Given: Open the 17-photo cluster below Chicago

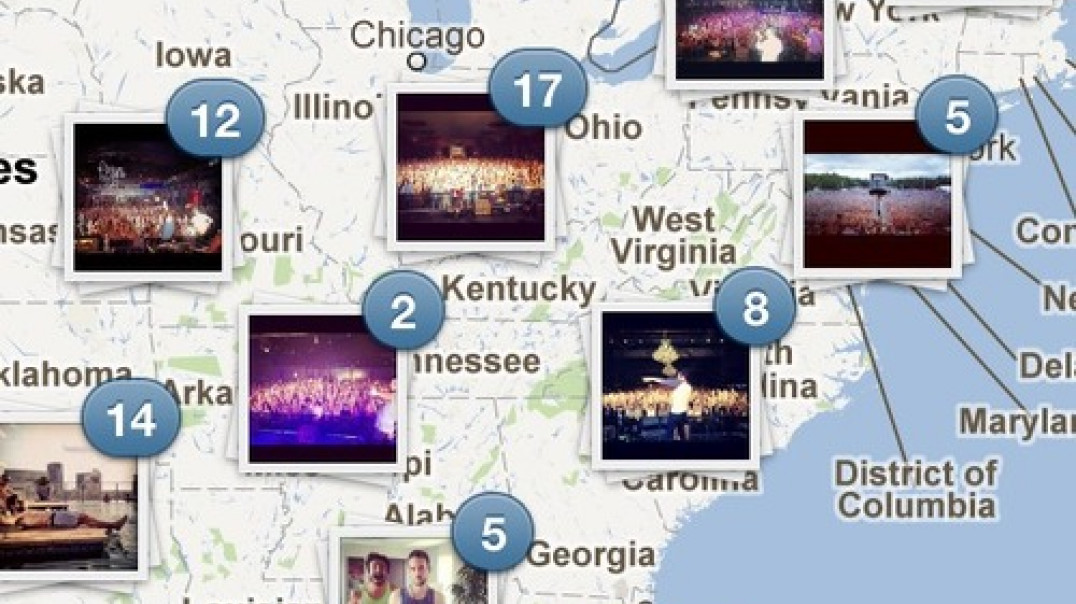Looking at the screenshot, I should [x=470, y=167].
